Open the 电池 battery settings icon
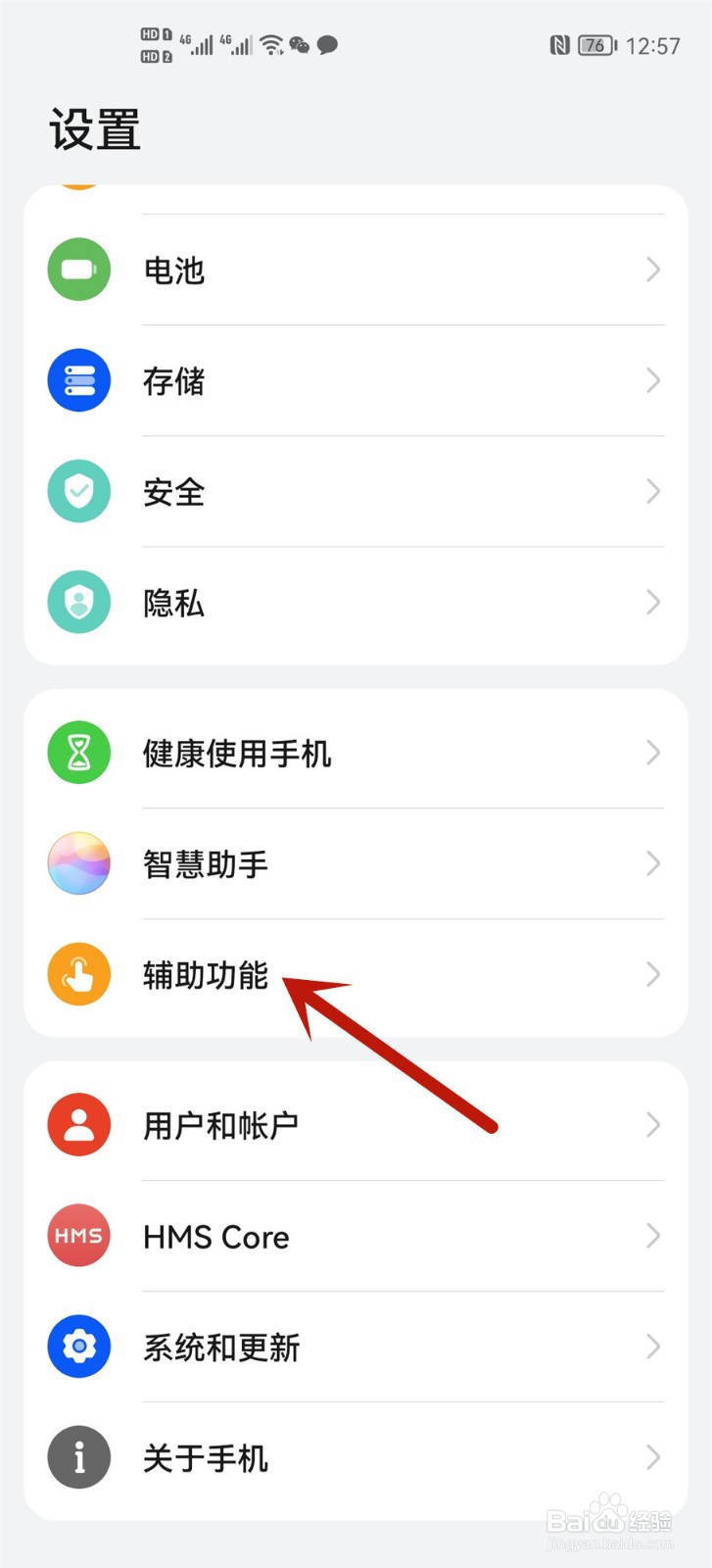712x1568 pixels. [x=78, y=269]
